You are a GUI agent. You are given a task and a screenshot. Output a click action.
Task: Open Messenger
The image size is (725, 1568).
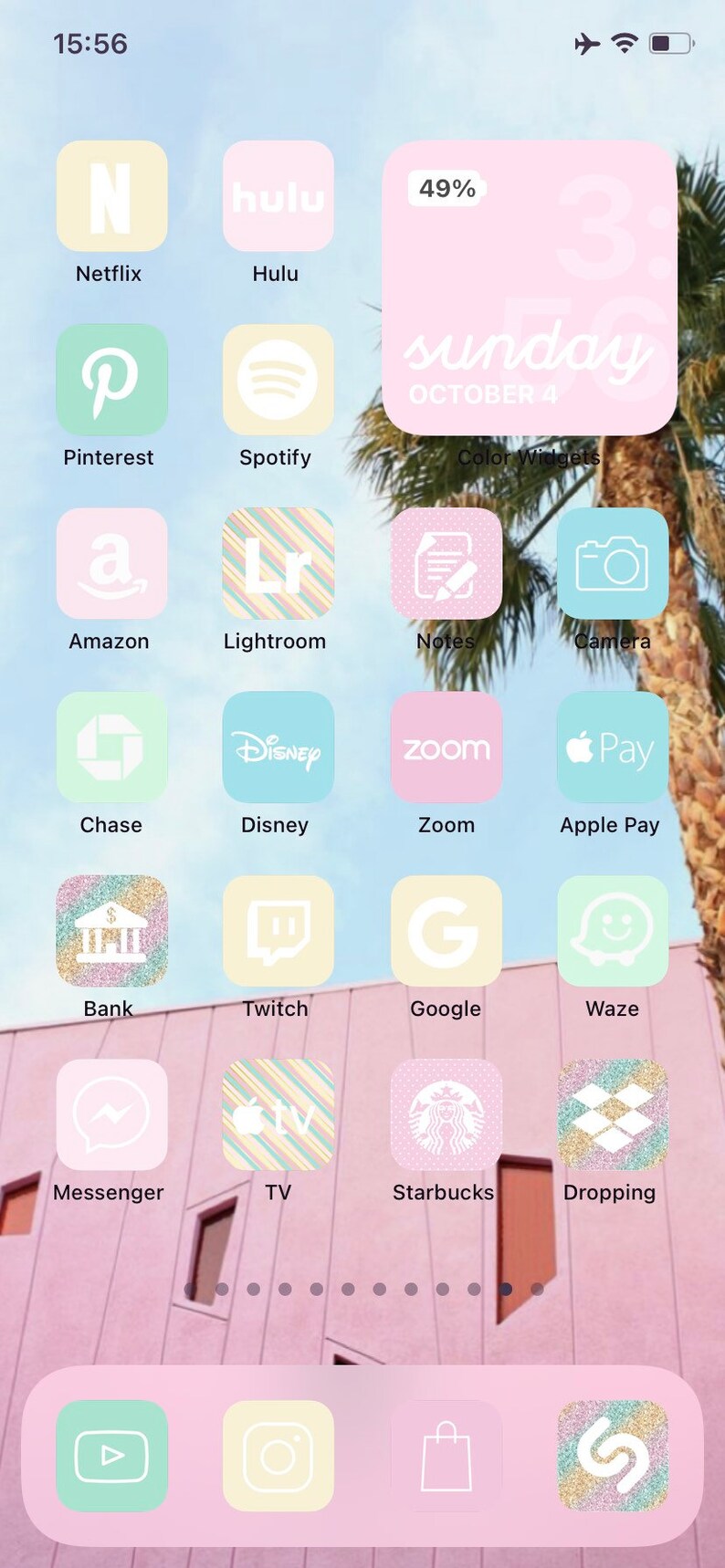point(111,1114)
